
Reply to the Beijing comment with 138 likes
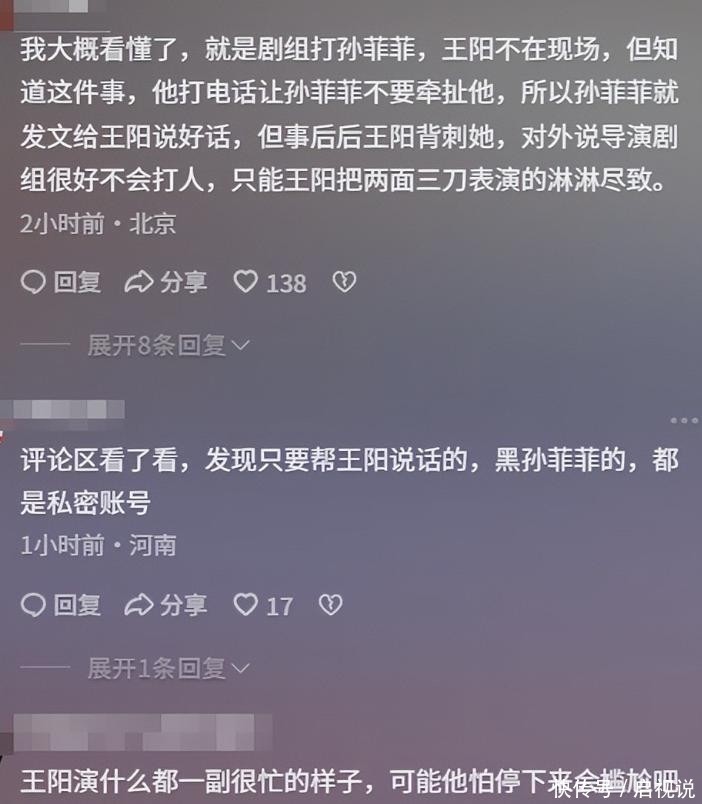[62, 283]
